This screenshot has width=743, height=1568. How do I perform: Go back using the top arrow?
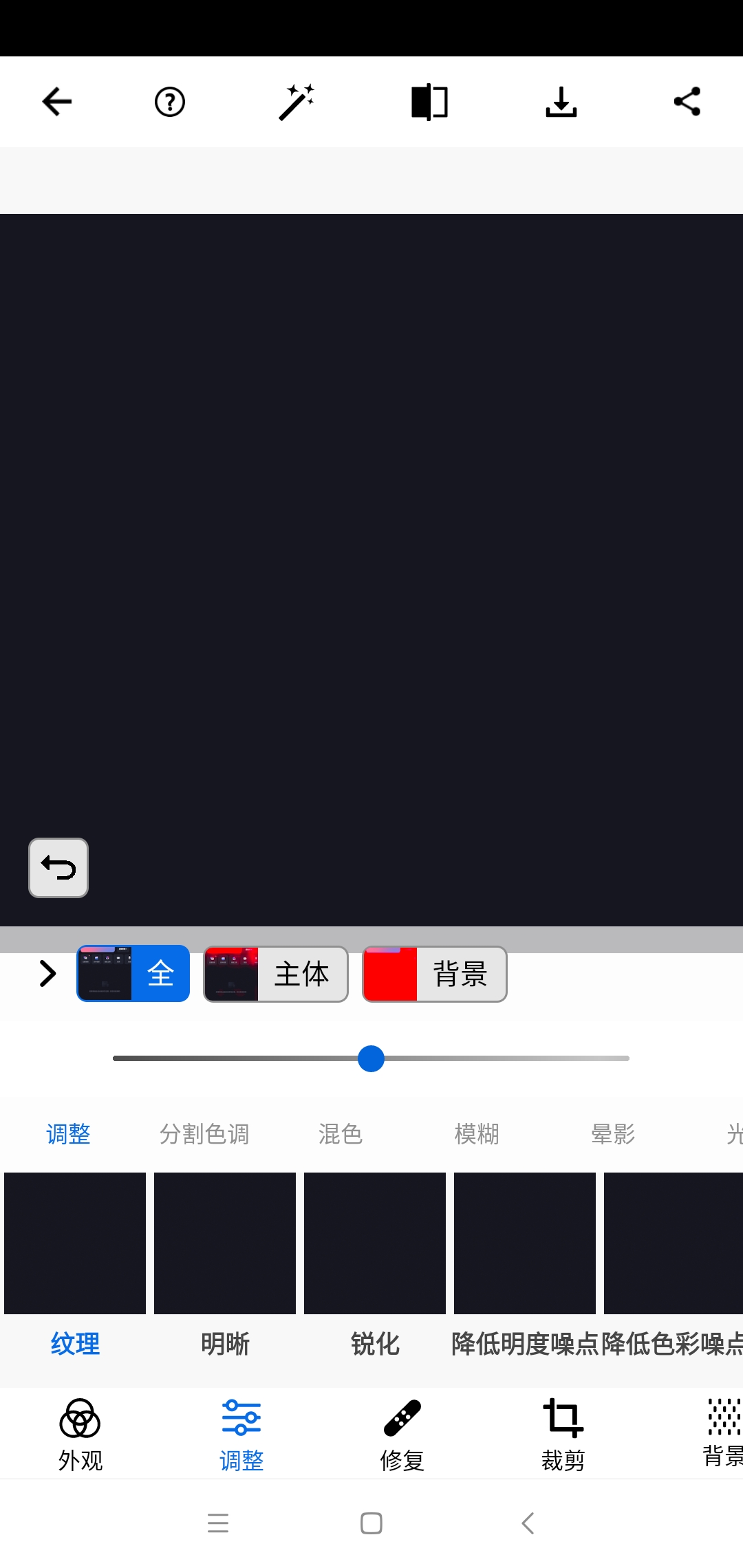click(x=57, y=102)
